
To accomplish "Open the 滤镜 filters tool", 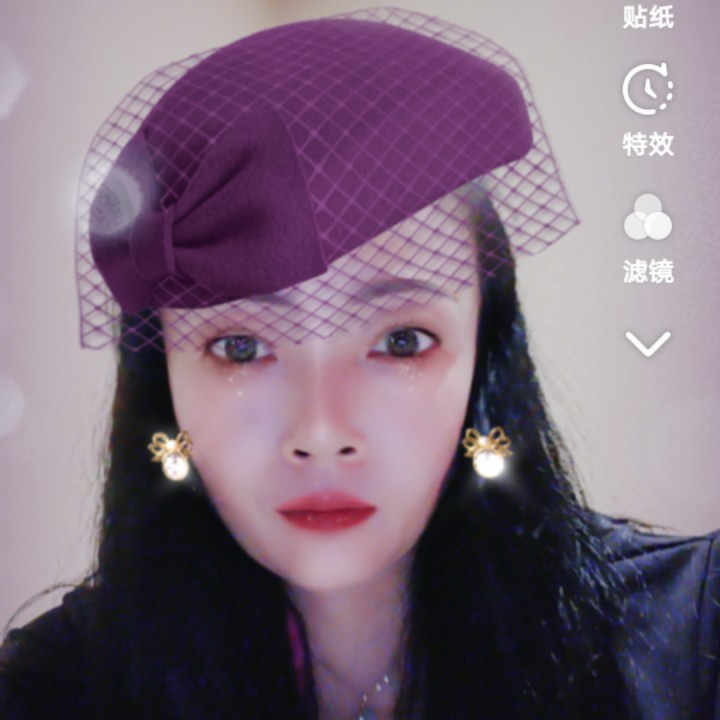I will pyautogui.click(x=648, y=236).
